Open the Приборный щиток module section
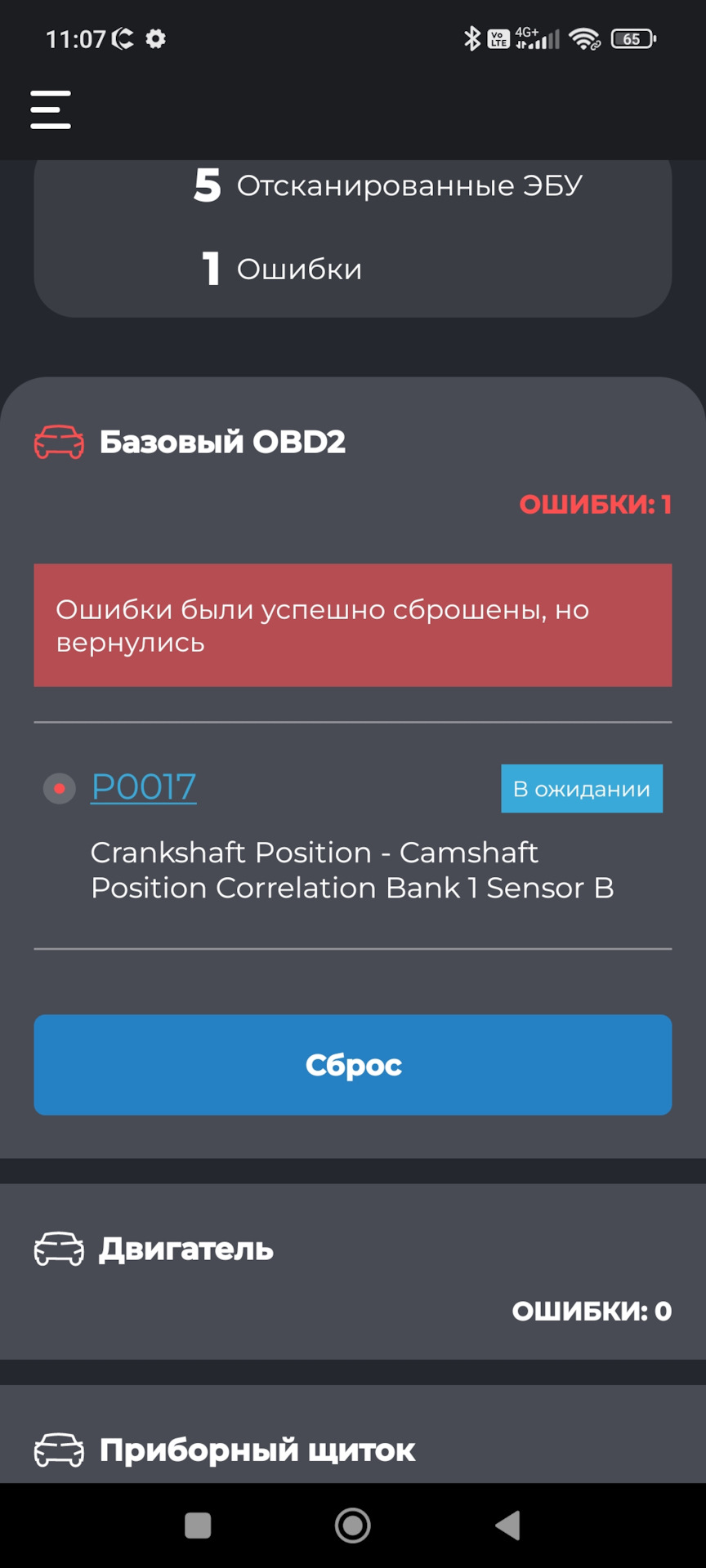706x1568 pixels. point(257,1450)
